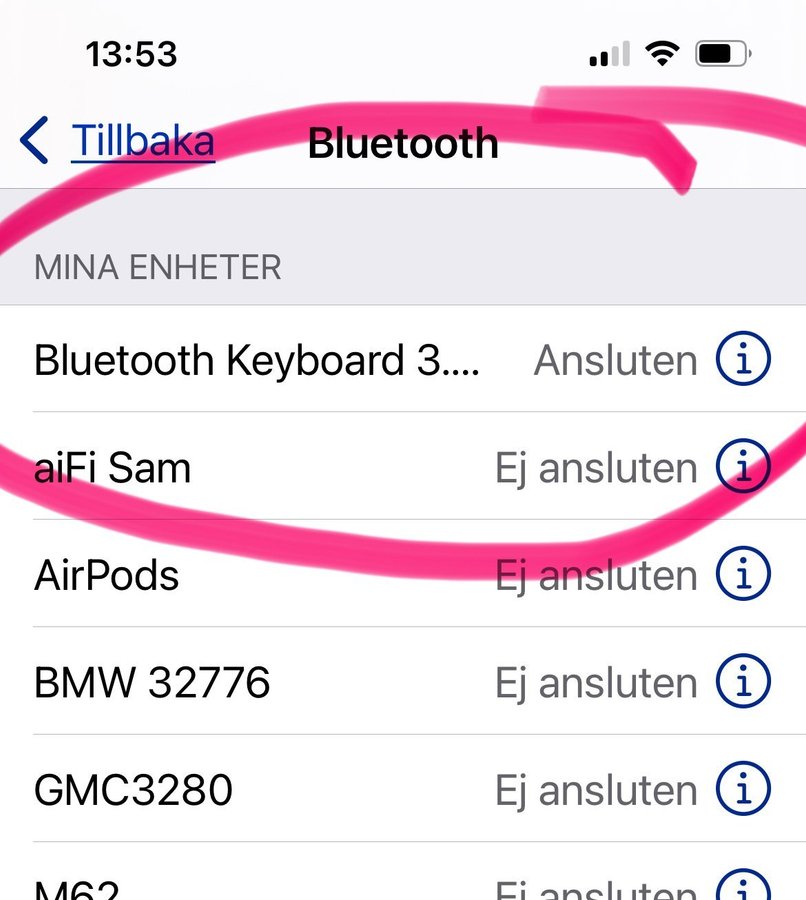Tap the info icon for GMC3280

click(x=744, y=789)
